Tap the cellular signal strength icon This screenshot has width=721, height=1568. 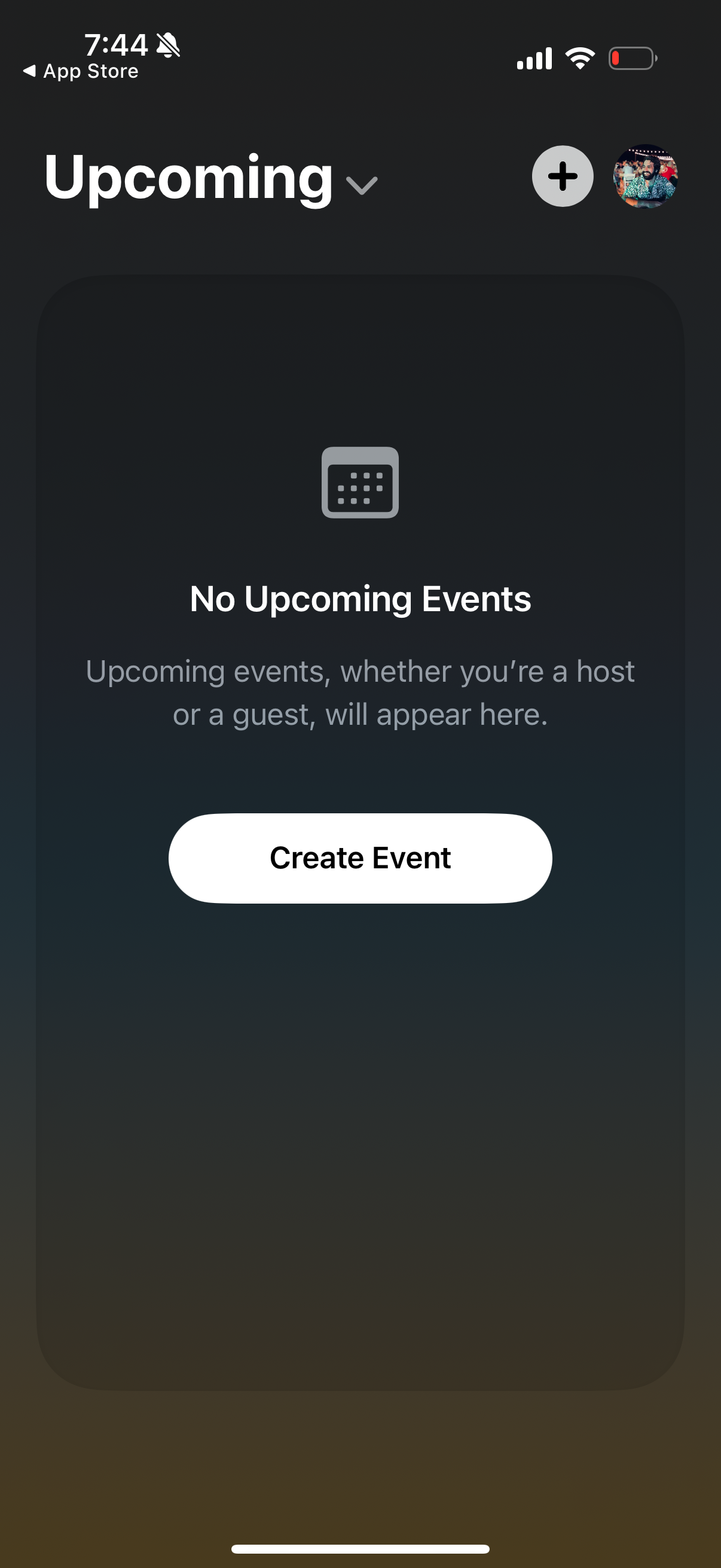coord(534,57)
